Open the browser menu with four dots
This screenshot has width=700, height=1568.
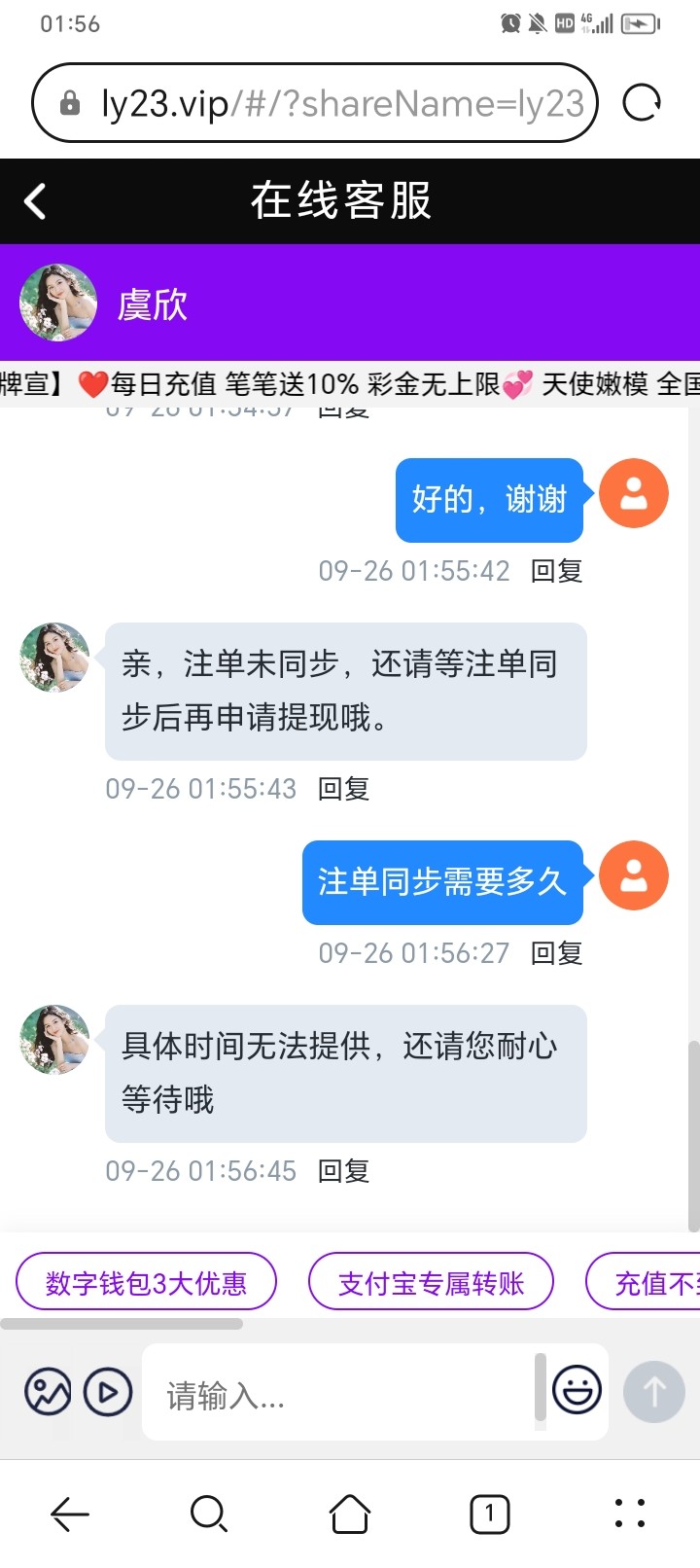630,1514
